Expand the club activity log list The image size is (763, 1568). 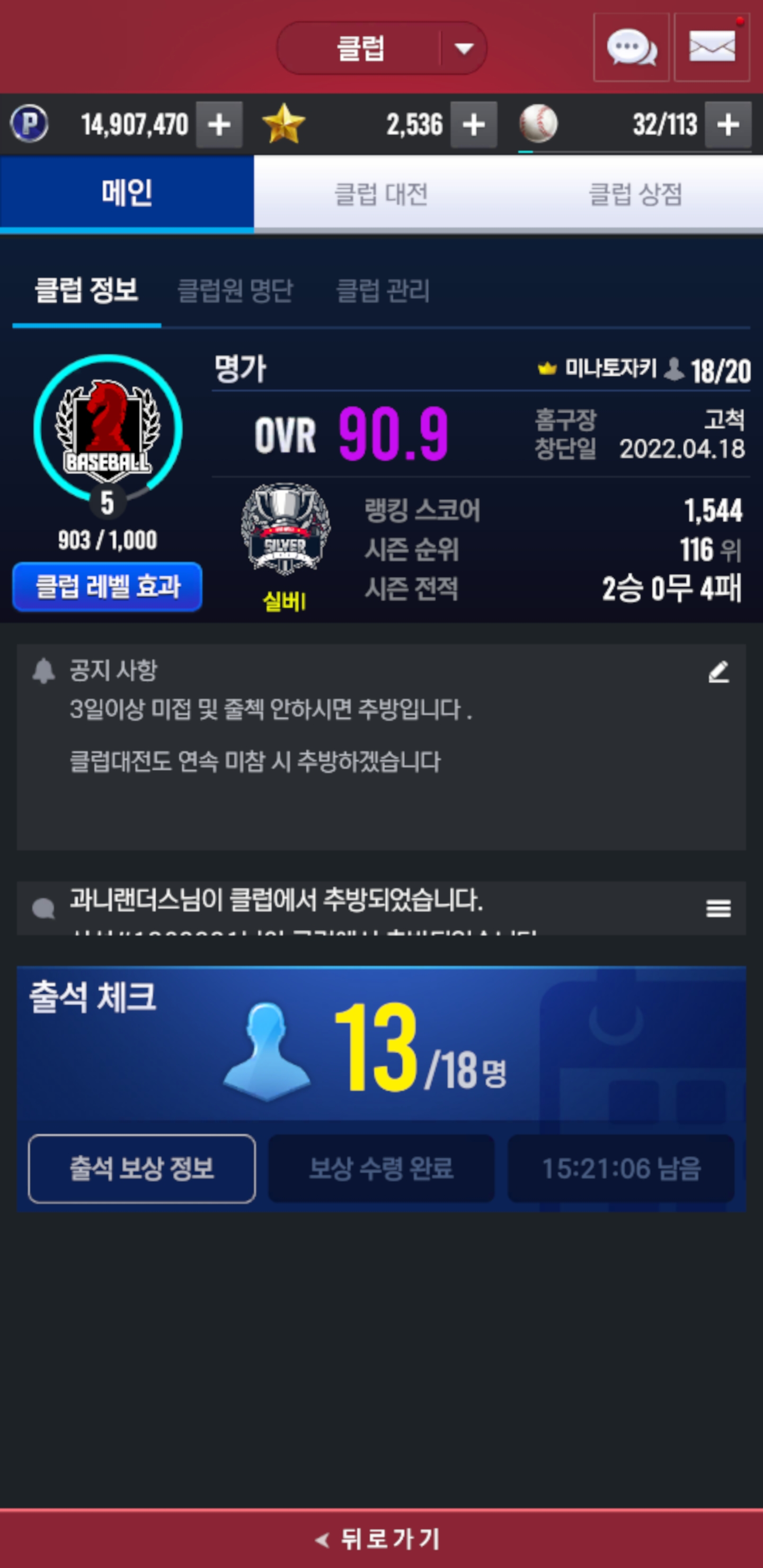tap(718, 908)
